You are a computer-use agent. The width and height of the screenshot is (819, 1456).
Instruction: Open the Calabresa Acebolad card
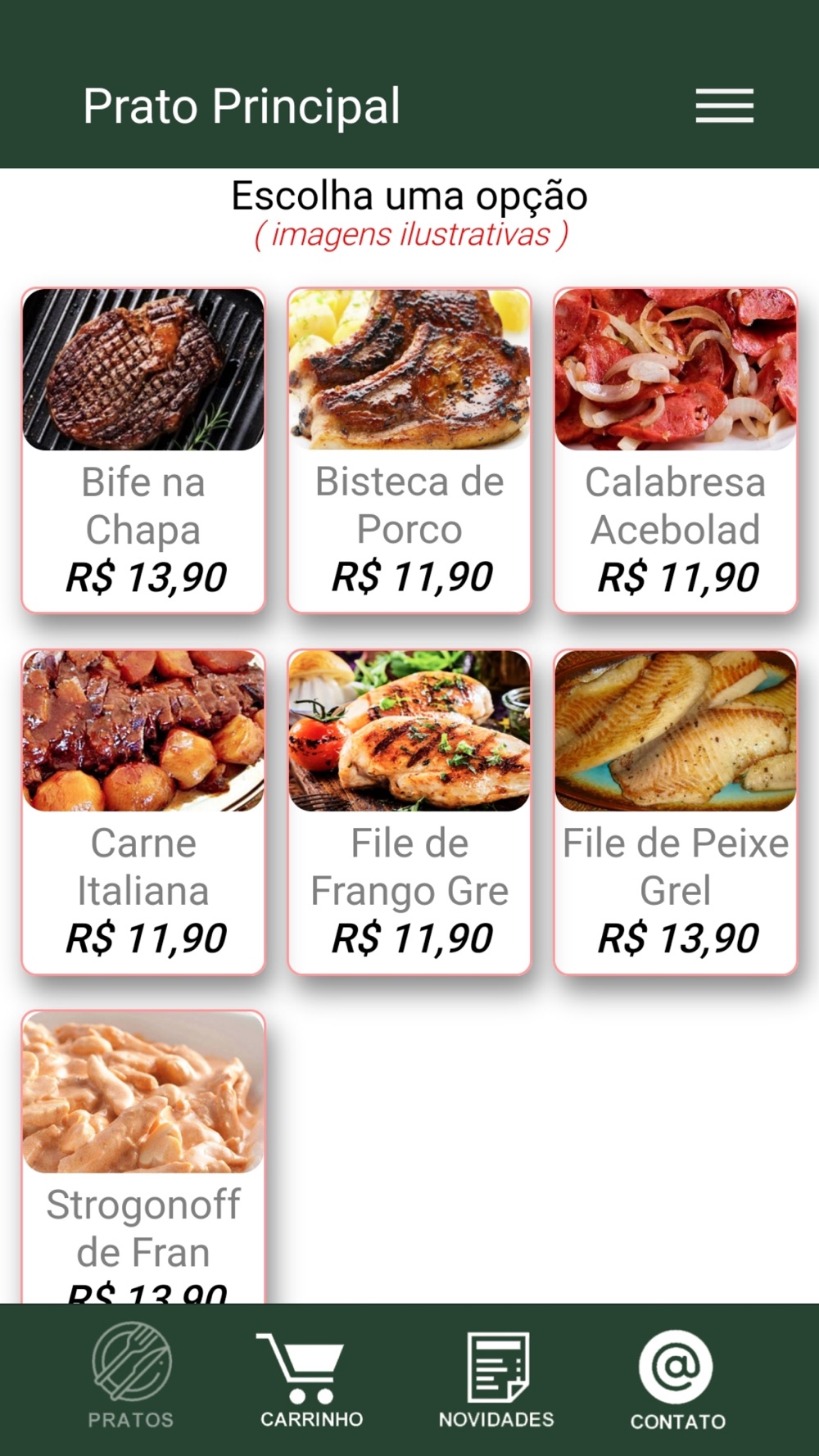676,450
